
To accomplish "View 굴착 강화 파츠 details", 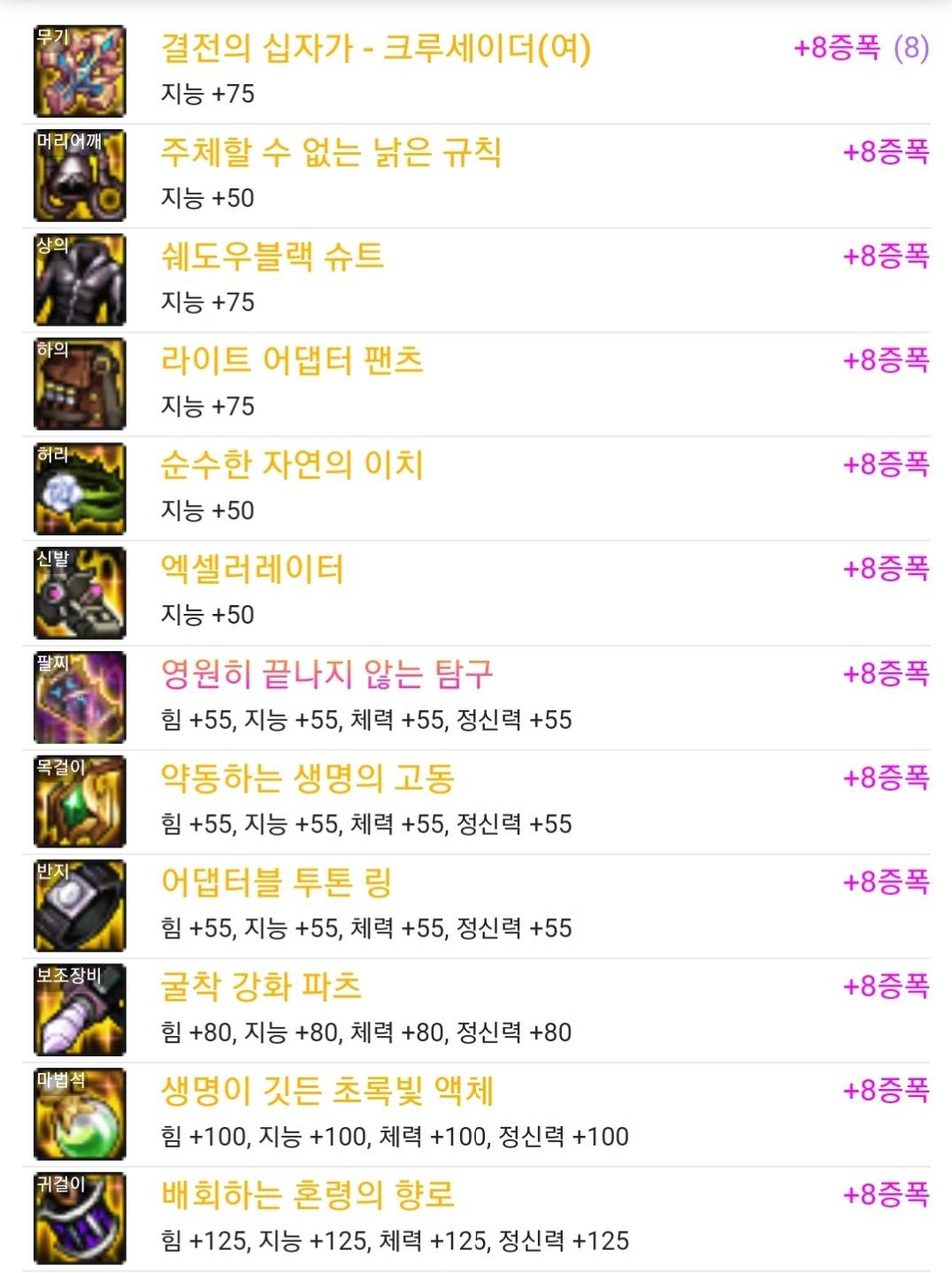I will tap(261, 987).
